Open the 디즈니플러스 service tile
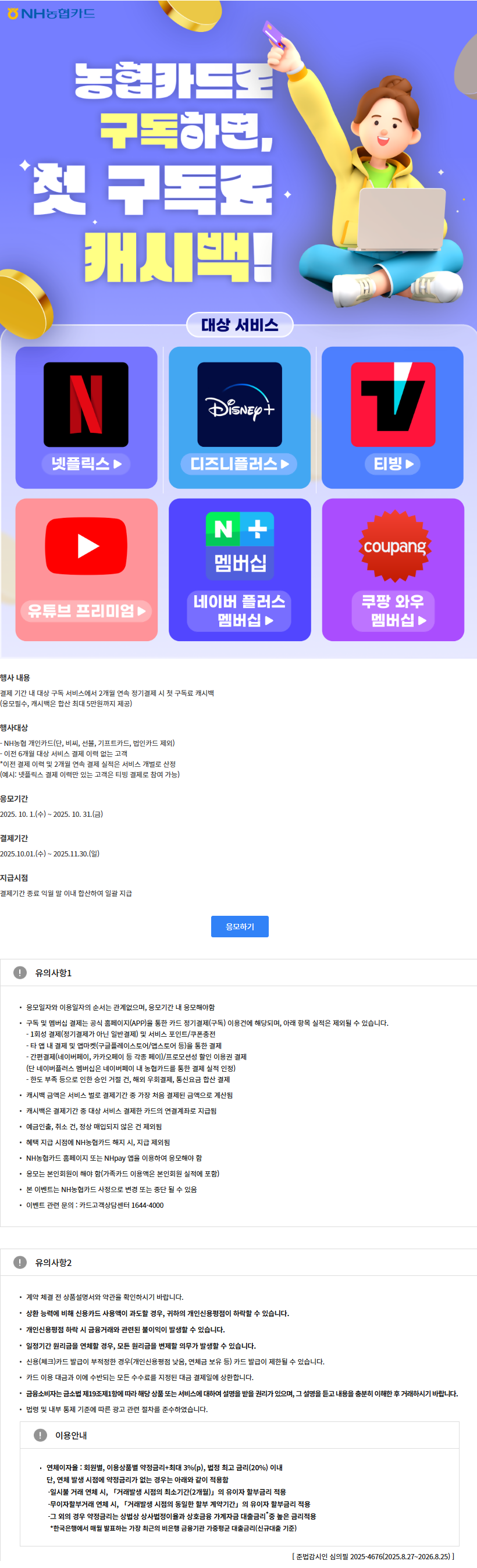This screenshot has height=1568, width=477. (239, 418)
